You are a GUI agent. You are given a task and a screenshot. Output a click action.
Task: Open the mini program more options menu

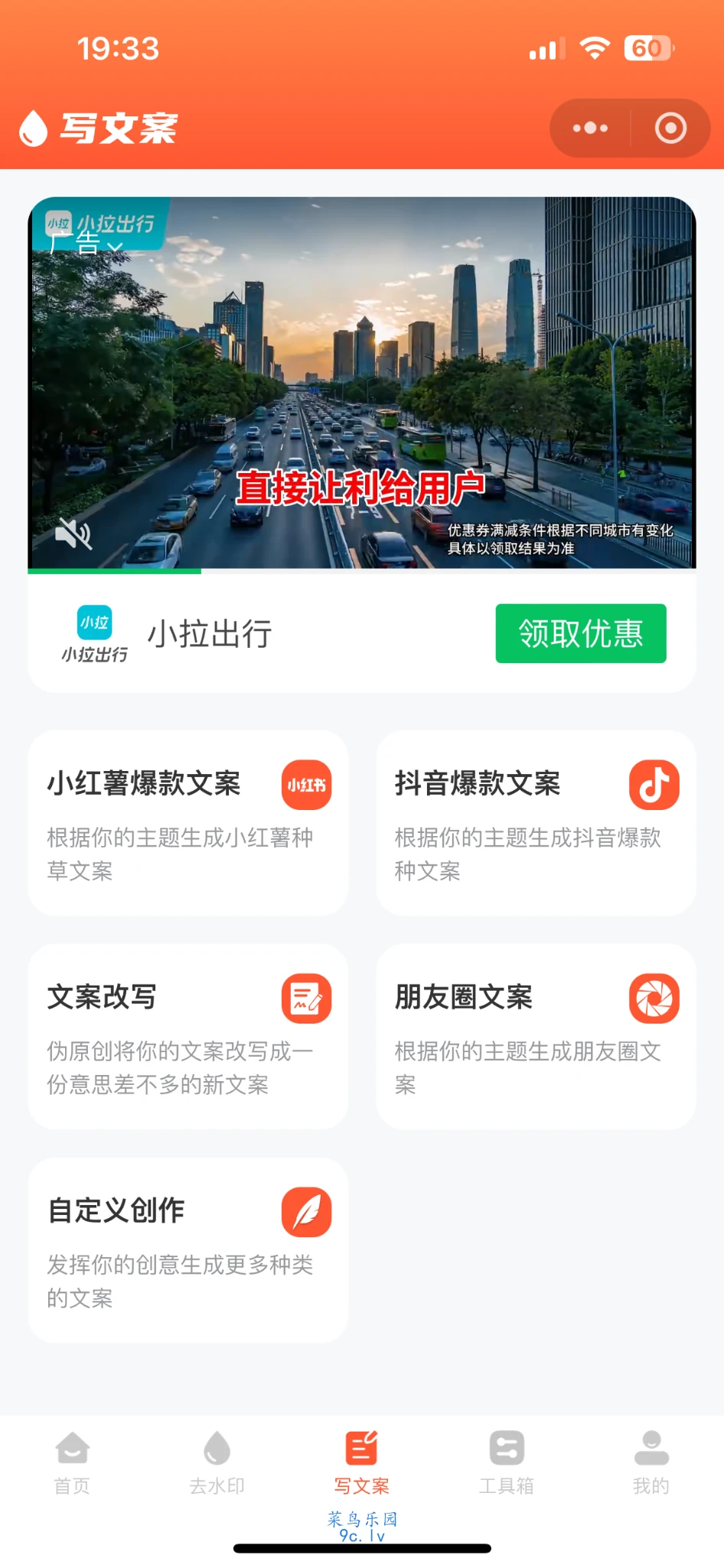pyautogui.click(x=590, y=128)
